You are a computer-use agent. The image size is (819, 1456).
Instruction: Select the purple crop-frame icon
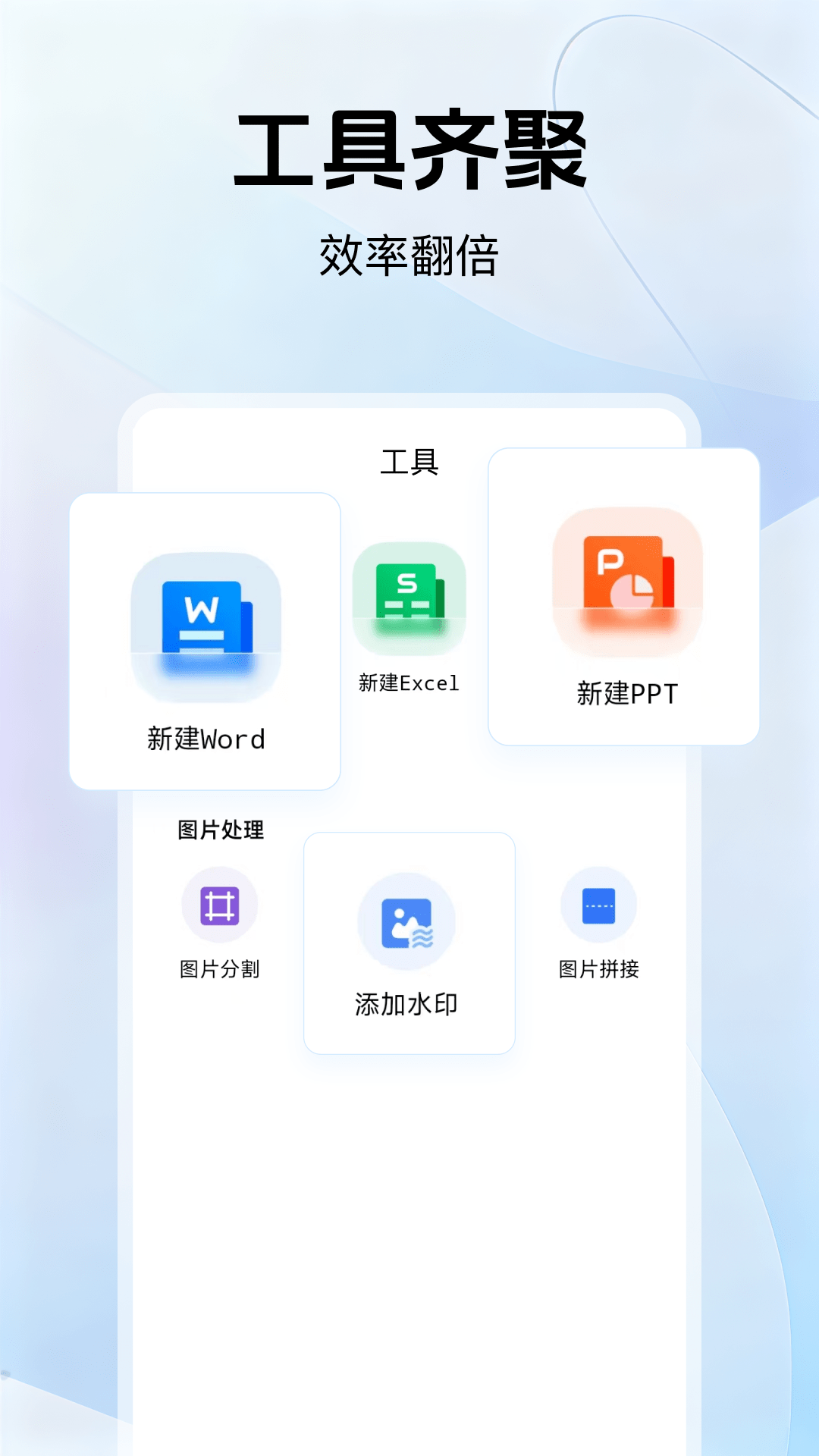(x=219, y=905)
